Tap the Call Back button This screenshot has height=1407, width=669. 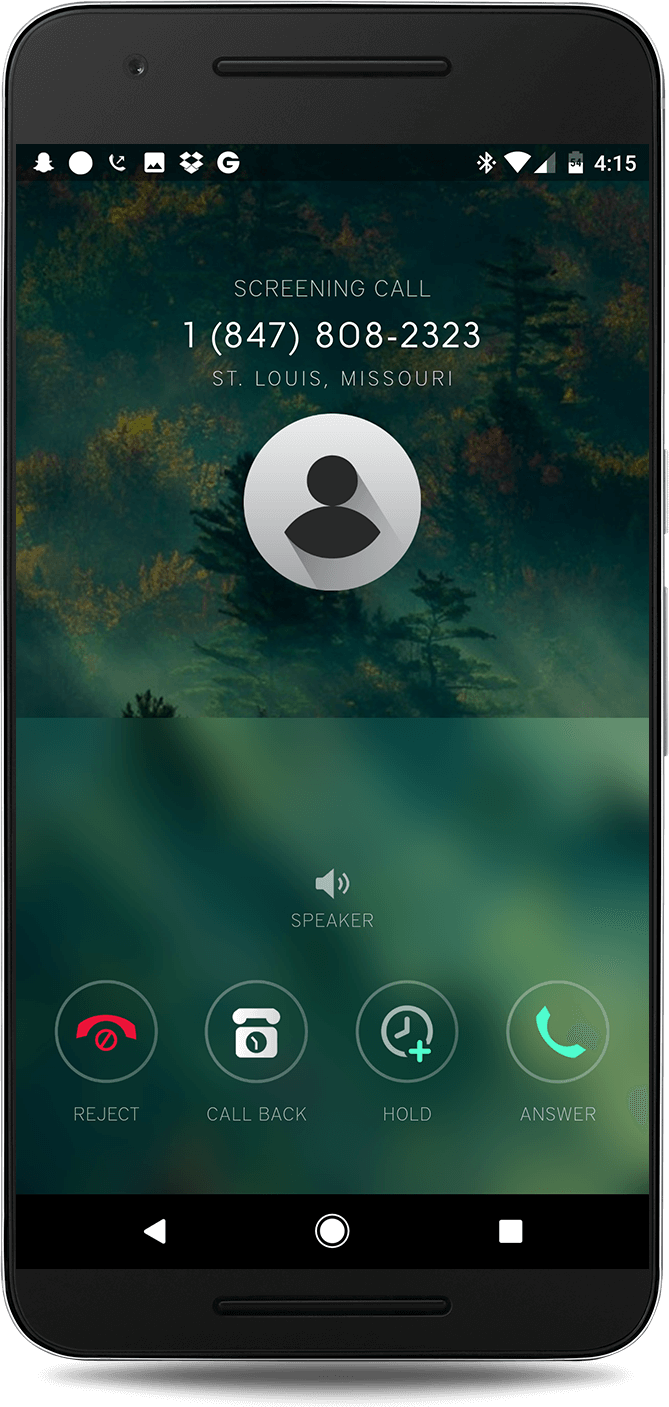coord(256,1032)
